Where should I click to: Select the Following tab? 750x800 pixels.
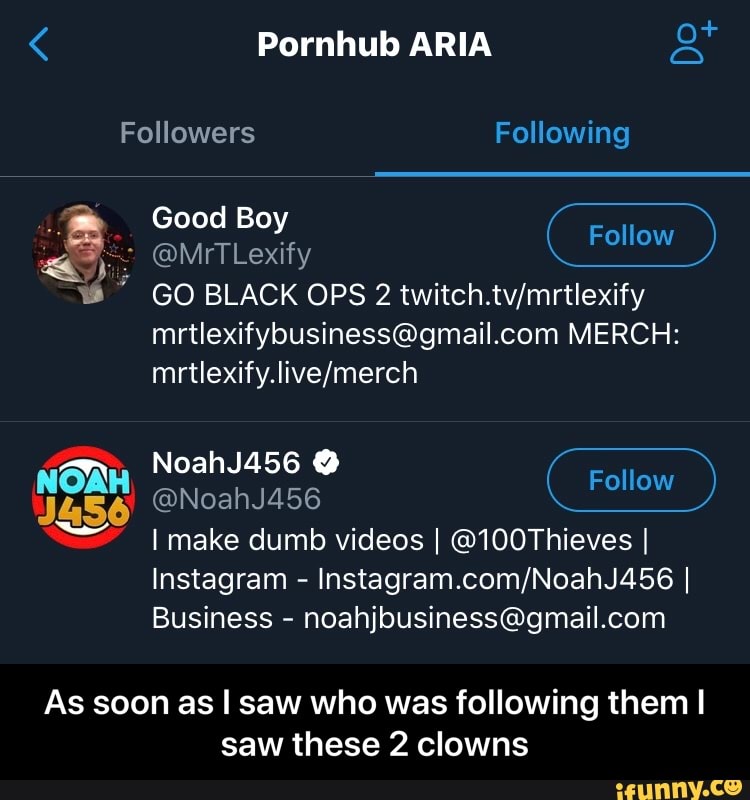(562, 133)
